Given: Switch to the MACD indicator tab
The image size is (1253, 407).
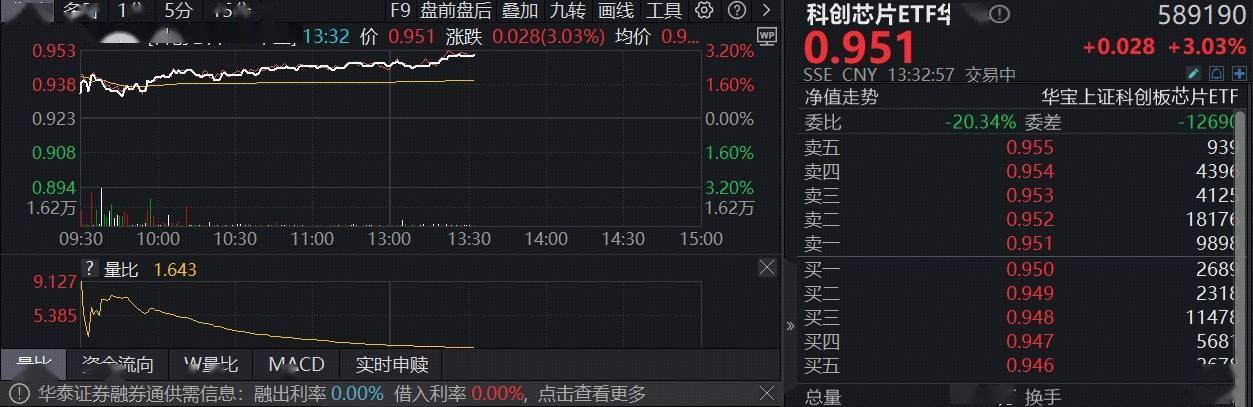Looking at the screenshot, I should [296, 365].
